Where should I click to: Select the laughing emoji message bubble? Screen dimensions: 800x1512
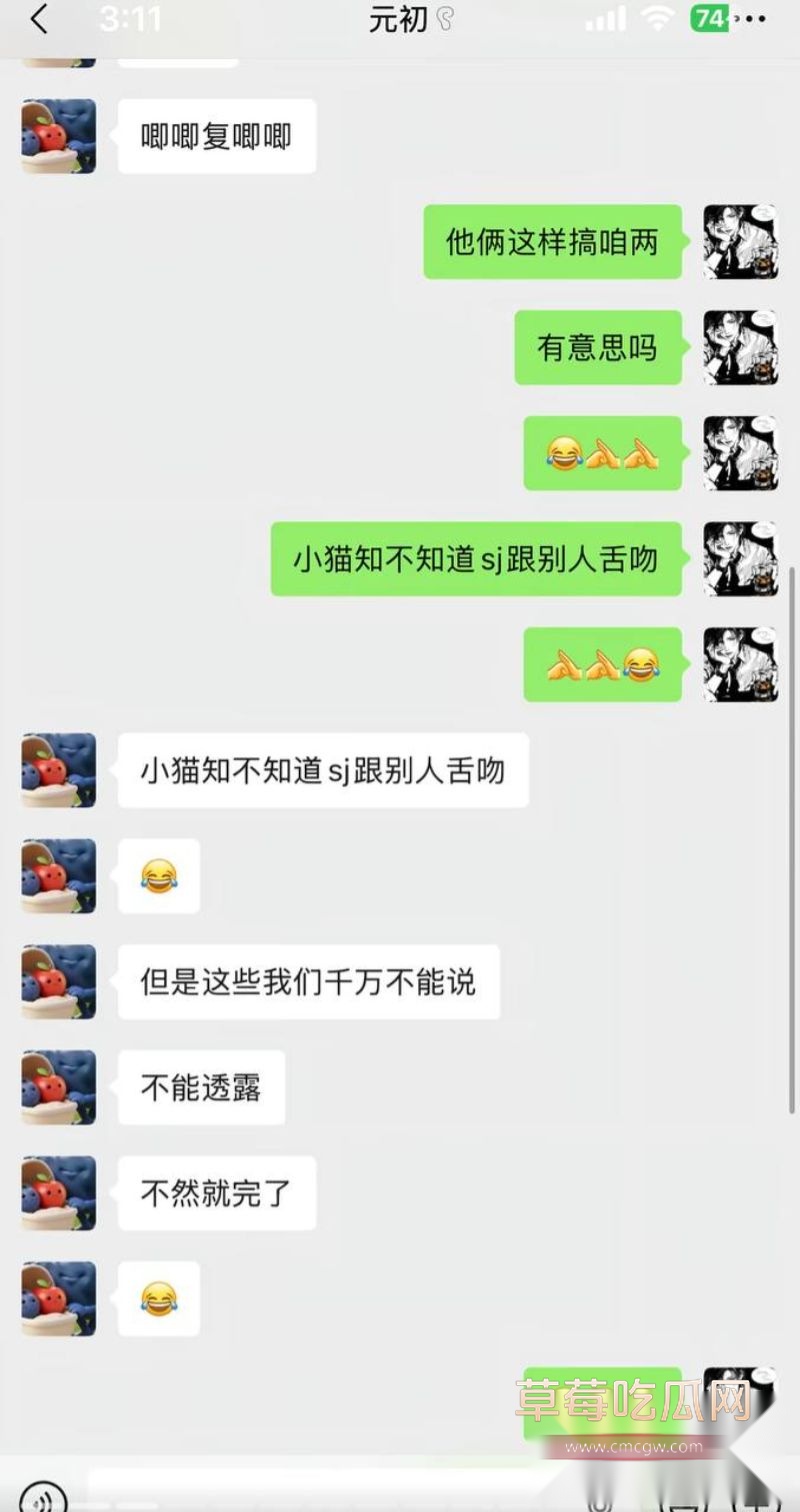[x=159, y=876]
